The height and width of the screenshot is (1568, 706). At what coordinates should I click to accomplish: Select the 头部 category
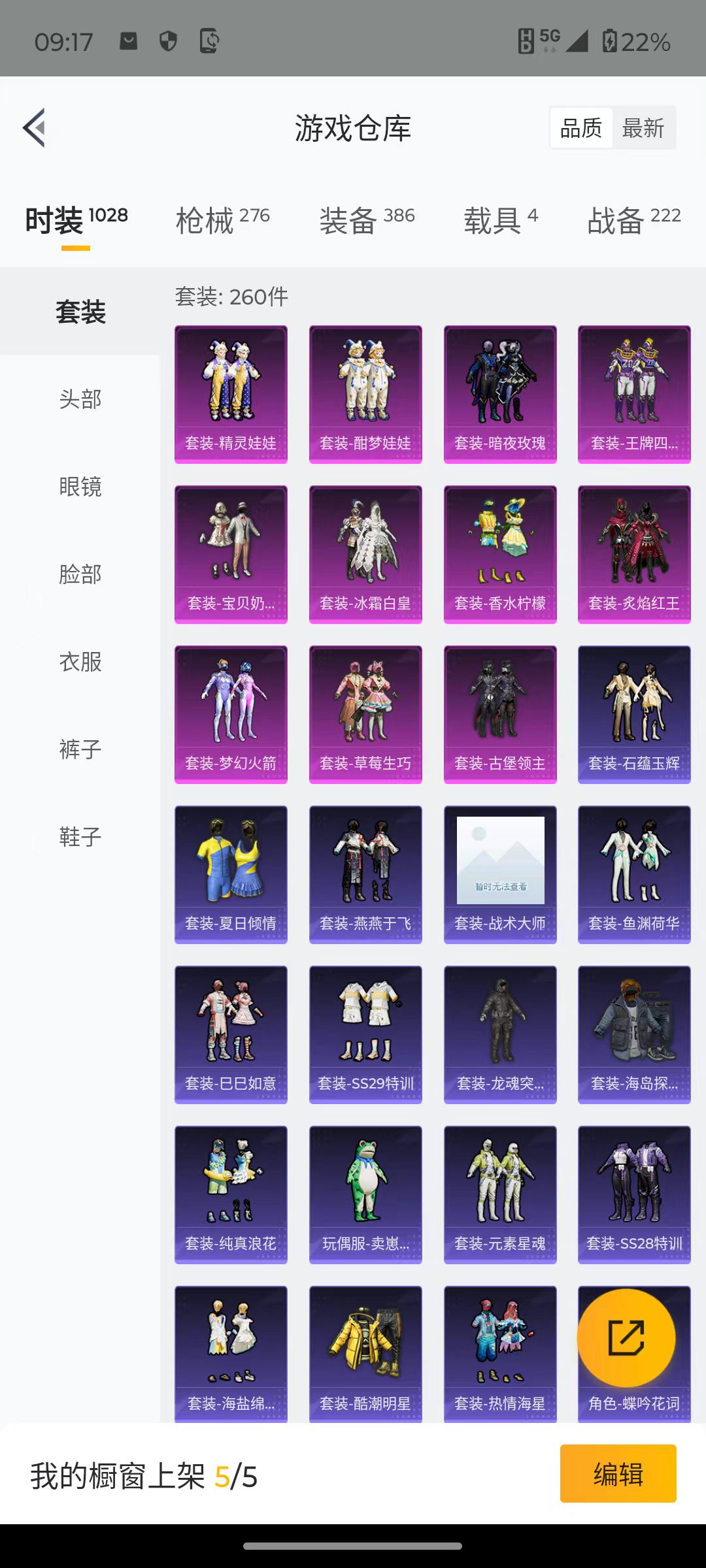[x=80, y=399]
